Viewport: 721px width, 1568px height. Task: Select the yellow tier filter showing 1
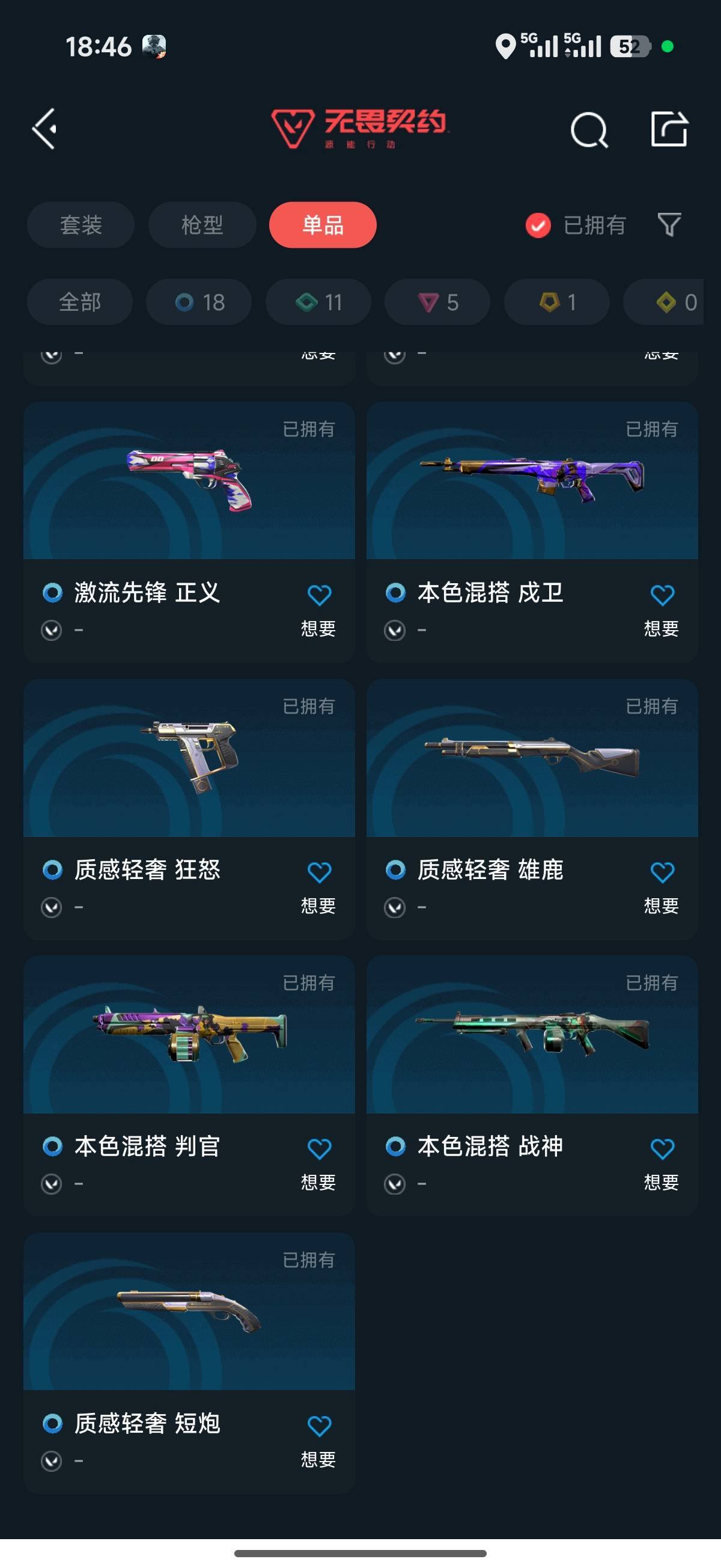tap(556, 302)
